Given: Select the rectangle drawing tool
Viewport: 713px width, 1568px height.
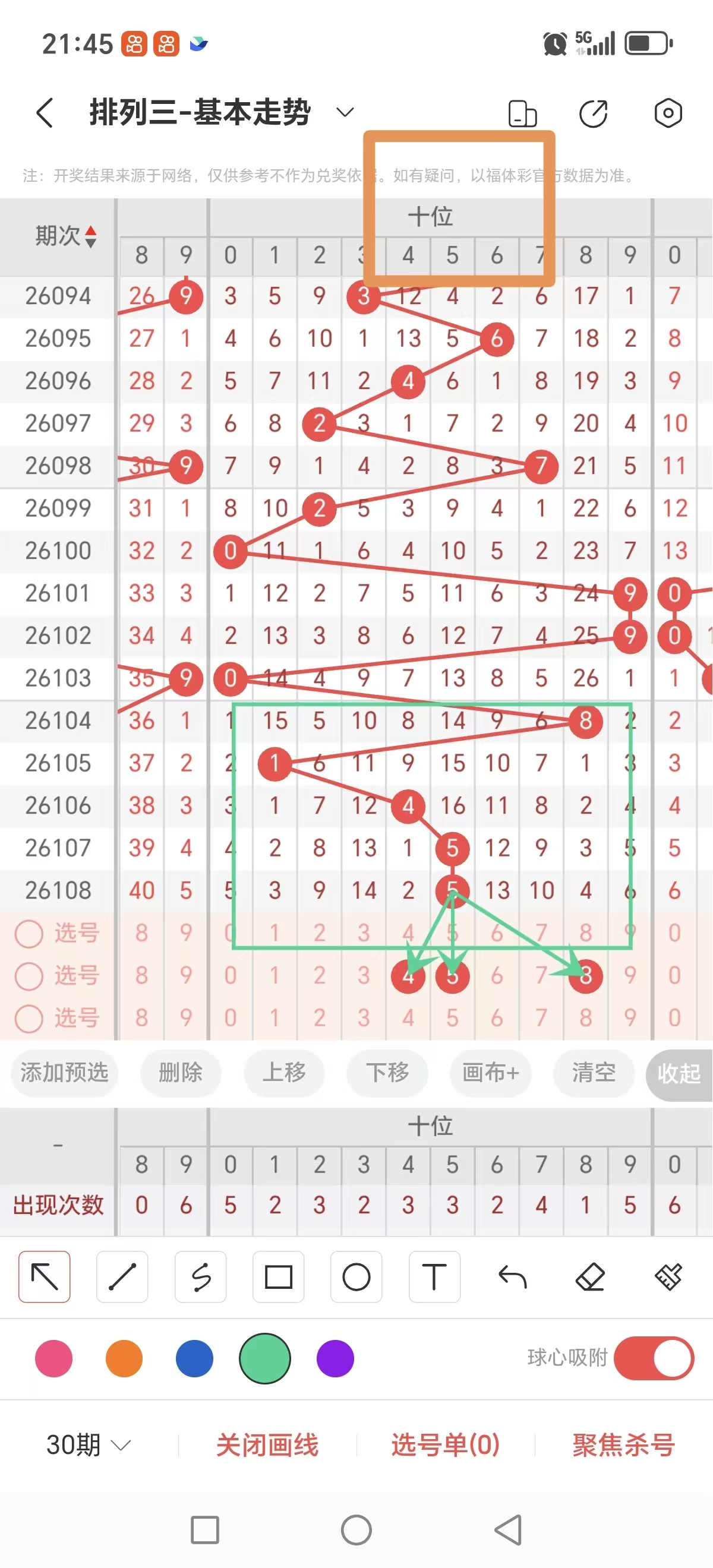Looking at the screenshot, I should click(278, 1278).
